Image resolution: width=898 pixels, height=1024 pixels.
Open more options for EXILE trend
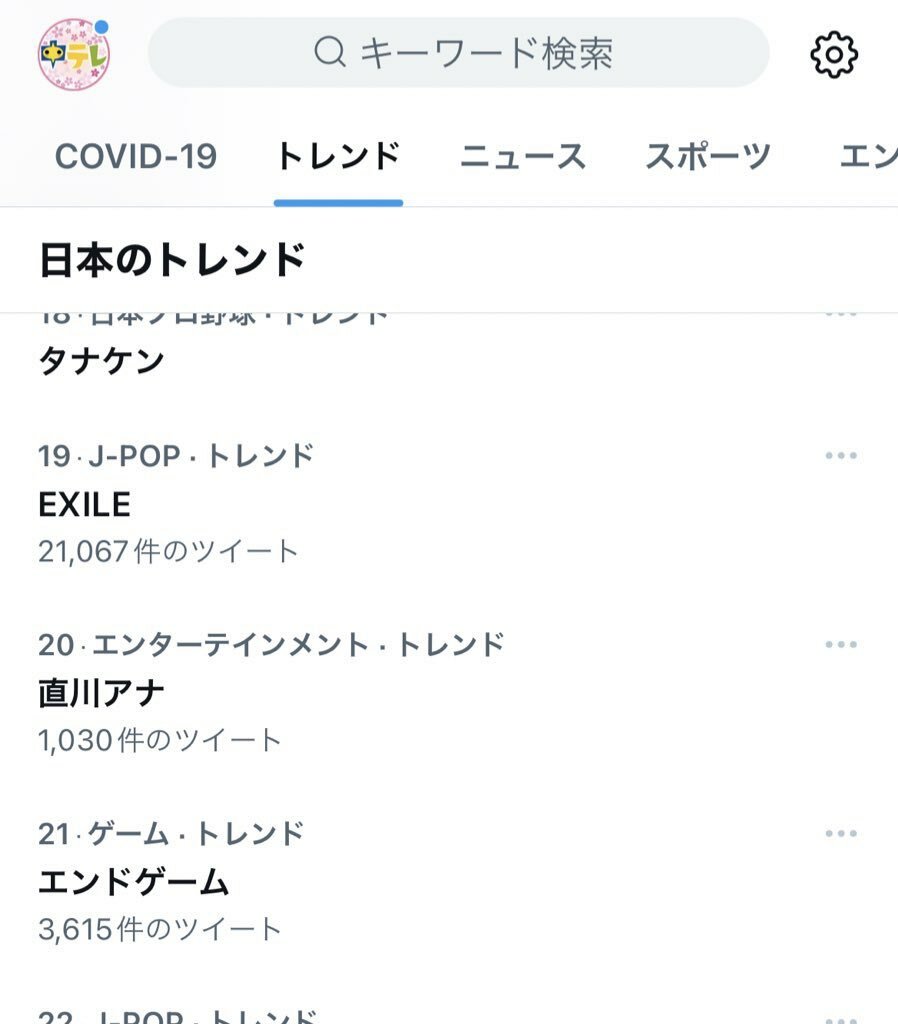pos(841,456)
